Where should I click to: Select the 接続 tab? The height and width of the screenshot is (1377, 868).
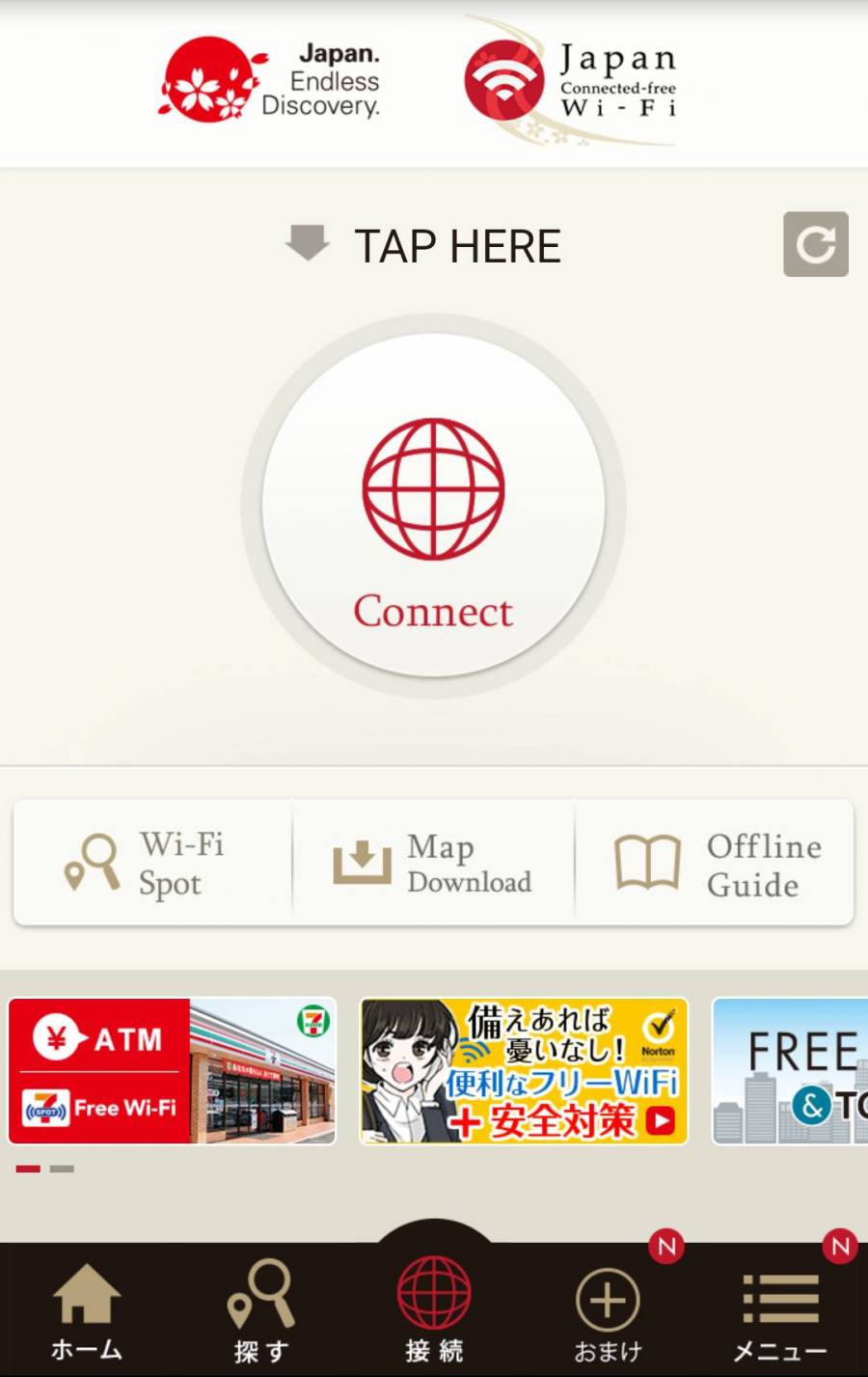click(434, 1310)
